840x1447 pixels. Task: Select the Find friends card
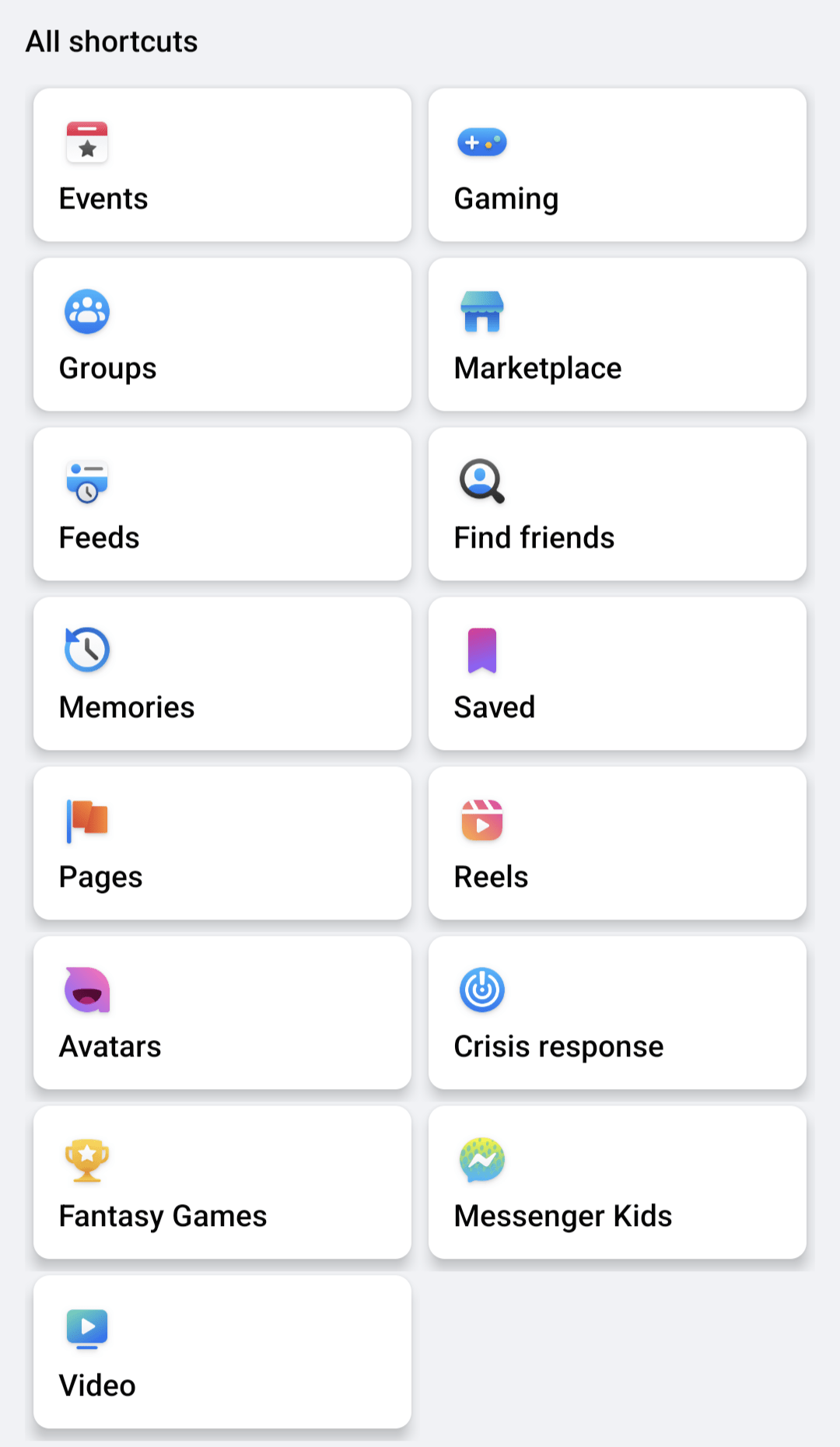click(617, 504)
